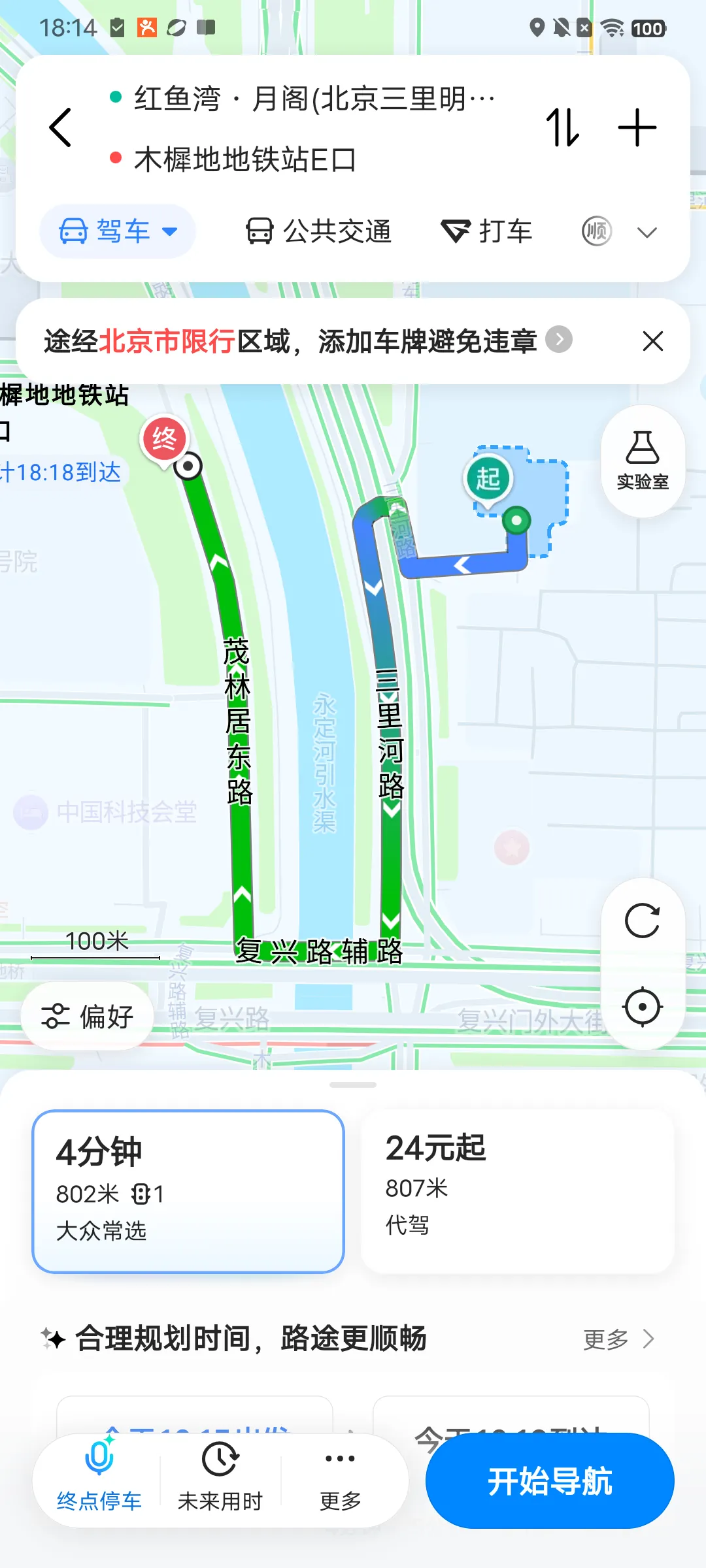Select the 24元起 代驾 option

pyautogui.click(x=517, y=1191)
